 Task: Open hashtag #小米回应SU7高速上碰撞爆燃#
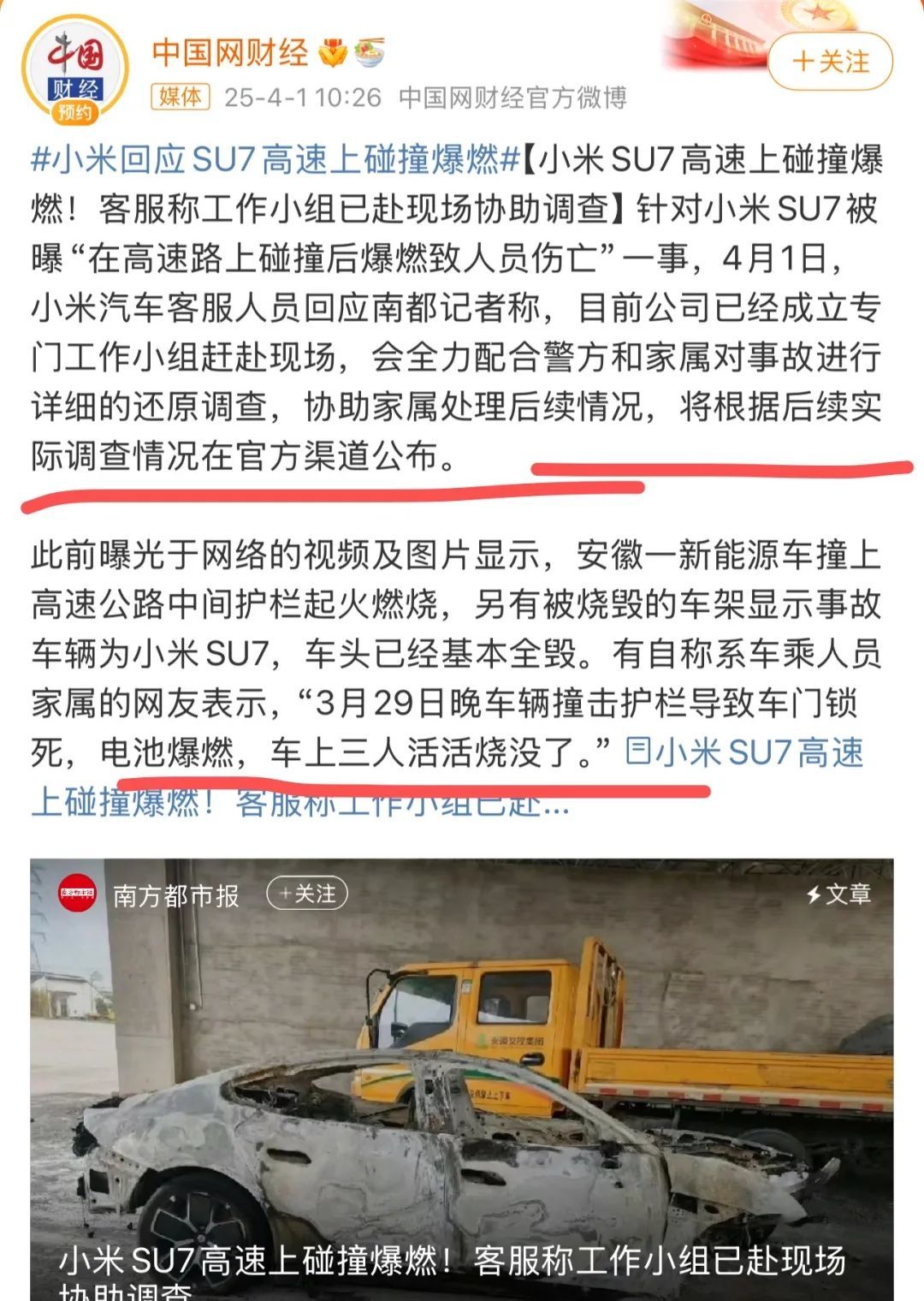point(275,160)
